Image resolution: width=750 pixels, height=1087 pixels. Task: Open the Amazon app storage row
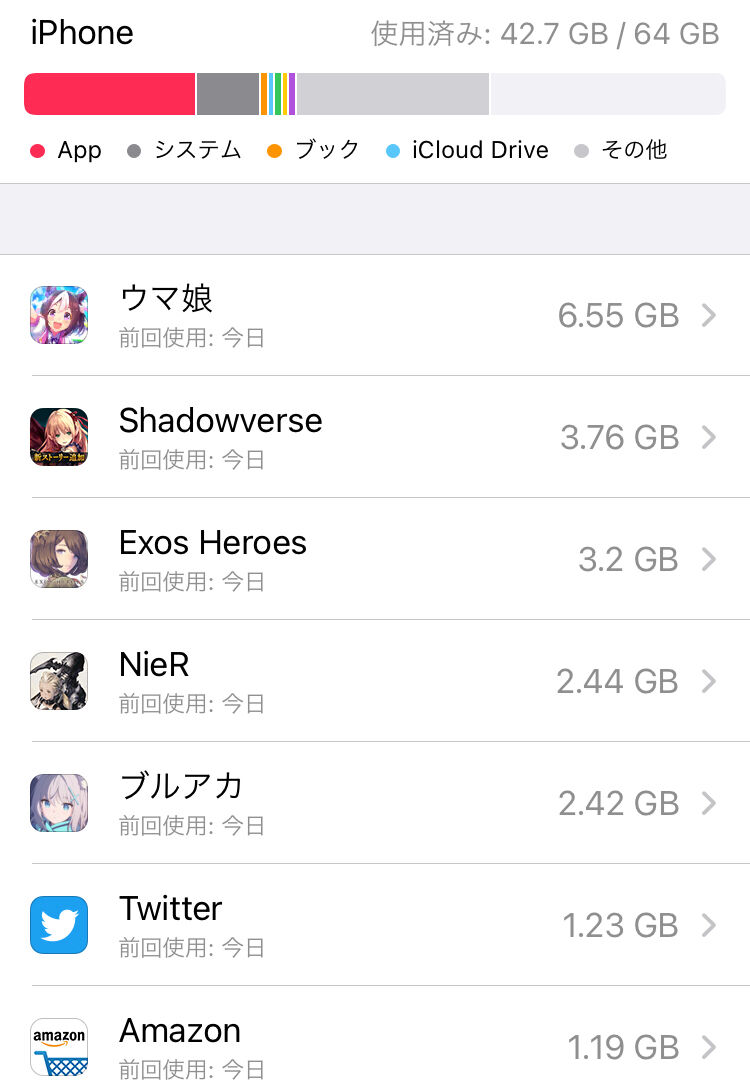coord(375,1045)
